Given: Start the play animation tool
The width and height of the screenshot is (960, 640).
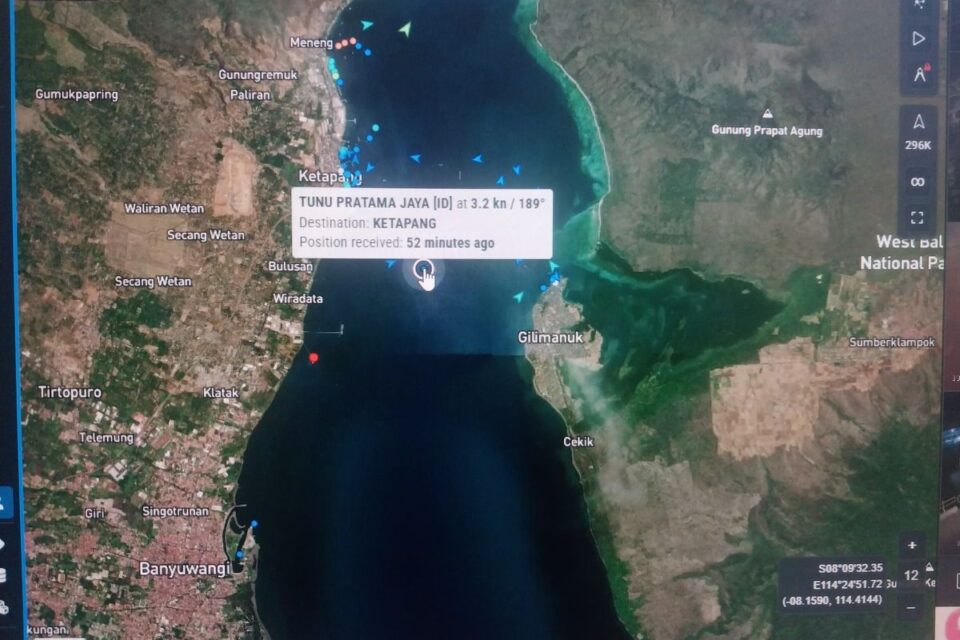Looking at the screenshot, I should 919,38.
